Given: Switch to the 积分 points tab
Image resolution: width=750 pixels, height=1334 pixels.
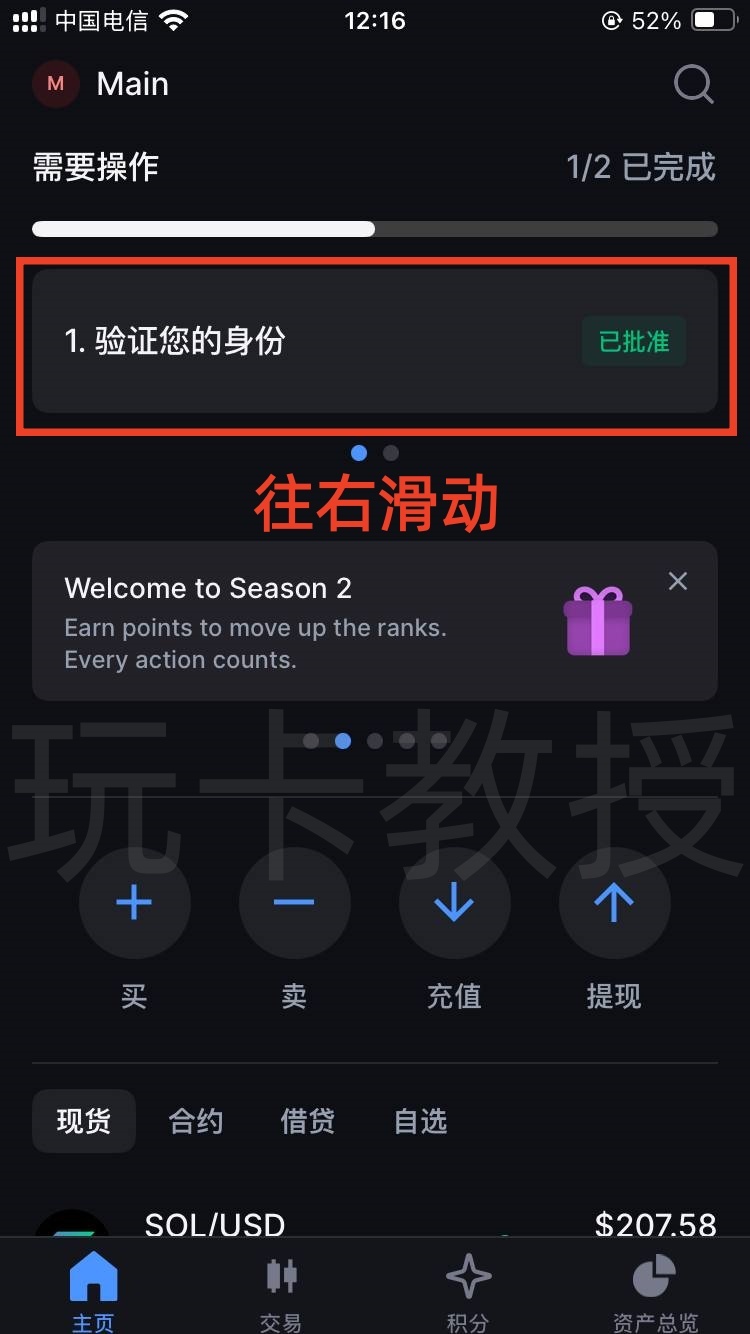Looking at the screenshot, I should pyautogui.click(x=468, y=1290).
